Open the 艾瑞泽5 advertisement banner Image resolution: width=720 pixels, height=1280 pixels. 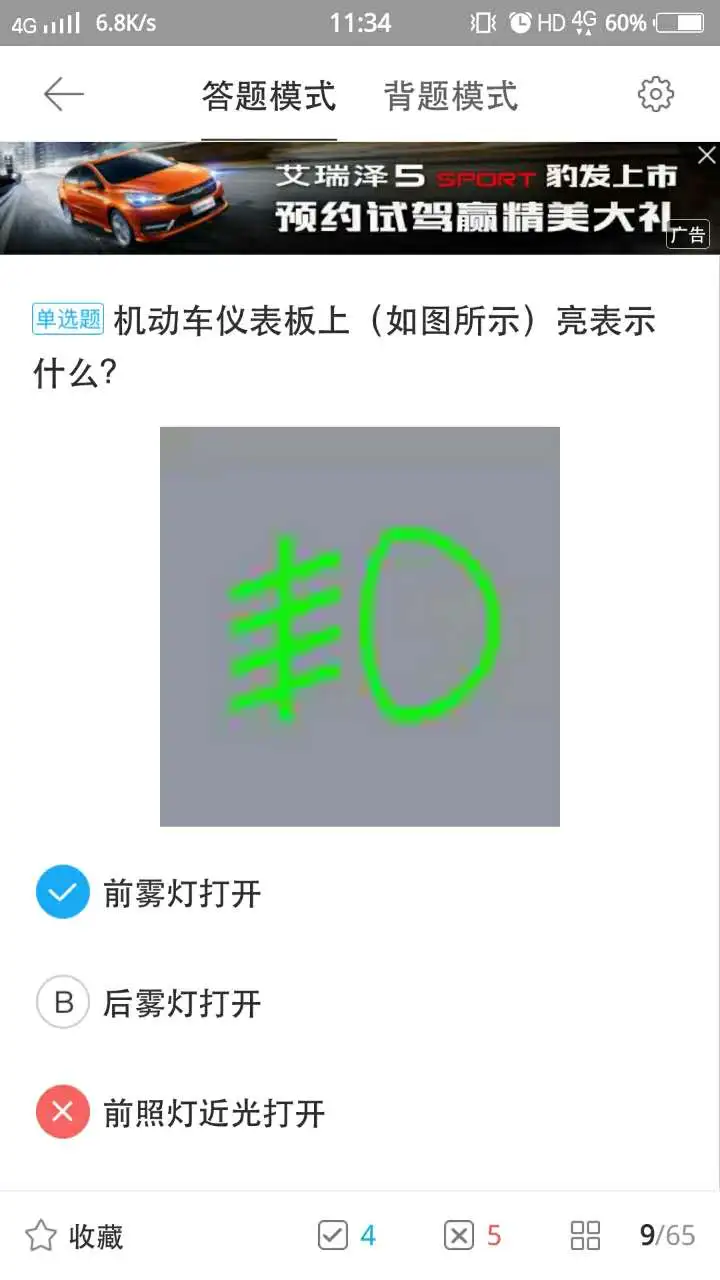click(360, 200)
